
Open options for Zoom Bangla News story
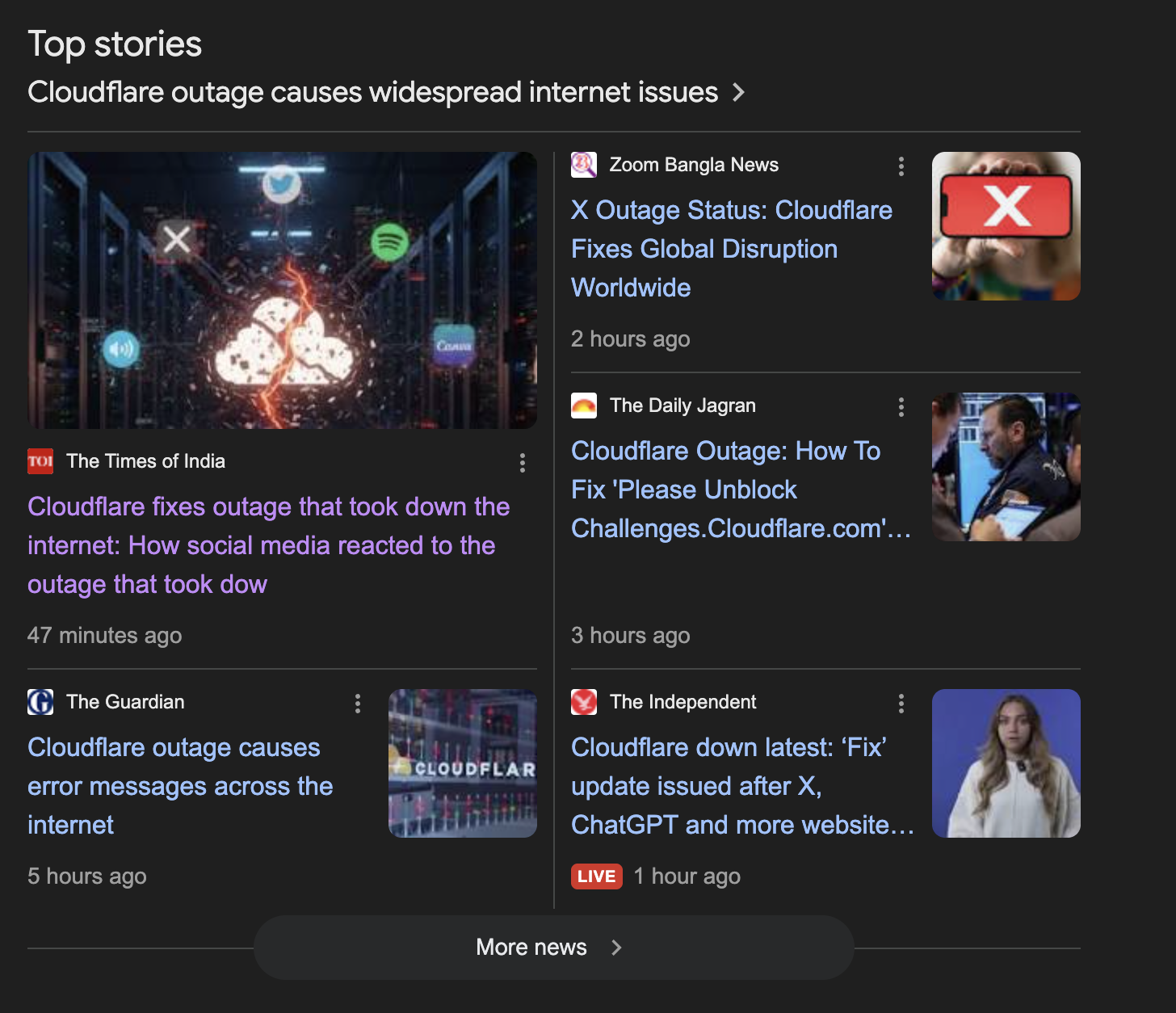click(x=901, y=166)
